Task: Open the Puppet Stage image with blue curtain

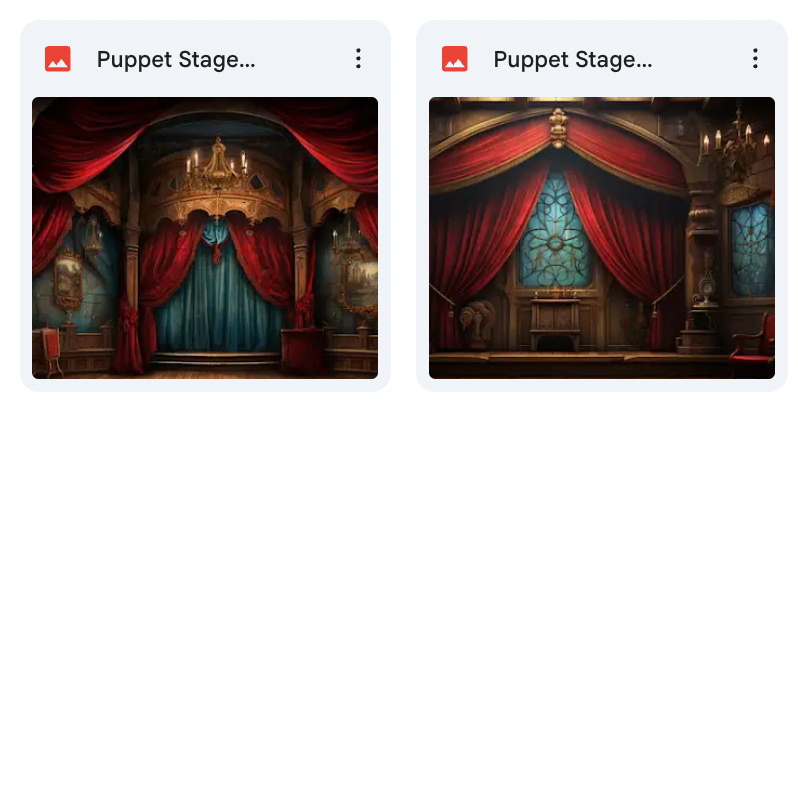Action: [x=205, y=238]
